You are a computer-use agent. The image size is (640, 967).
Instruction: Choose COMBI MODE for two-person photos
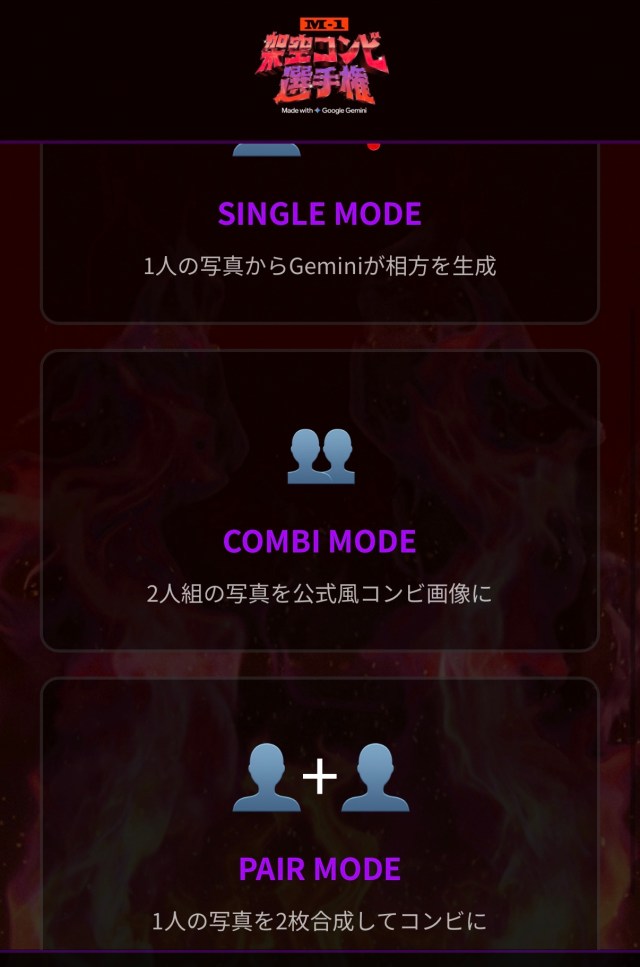pos(319,501)
